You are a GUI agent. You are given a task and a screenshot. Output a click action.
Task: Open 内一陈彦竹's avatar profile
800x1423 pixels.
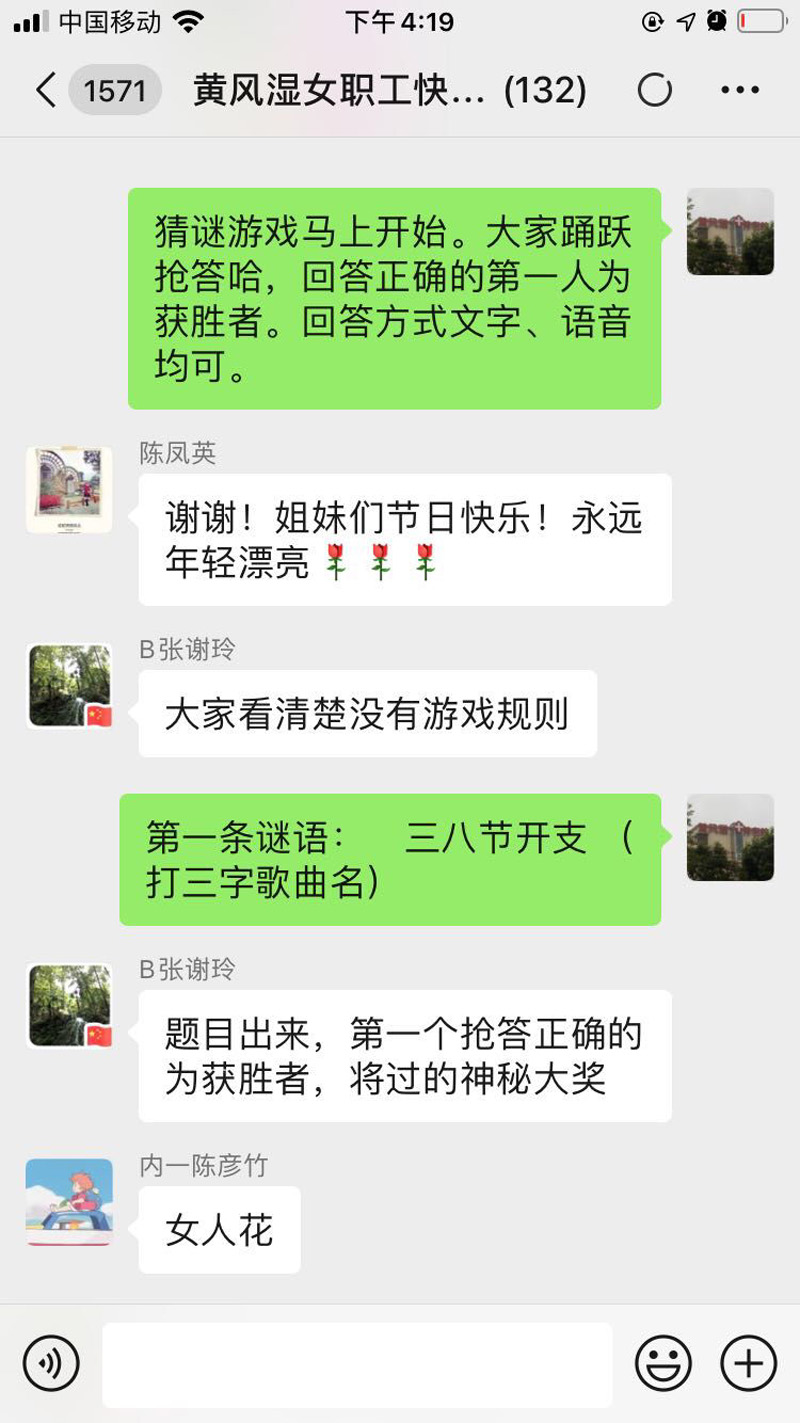coord(69,1202)
